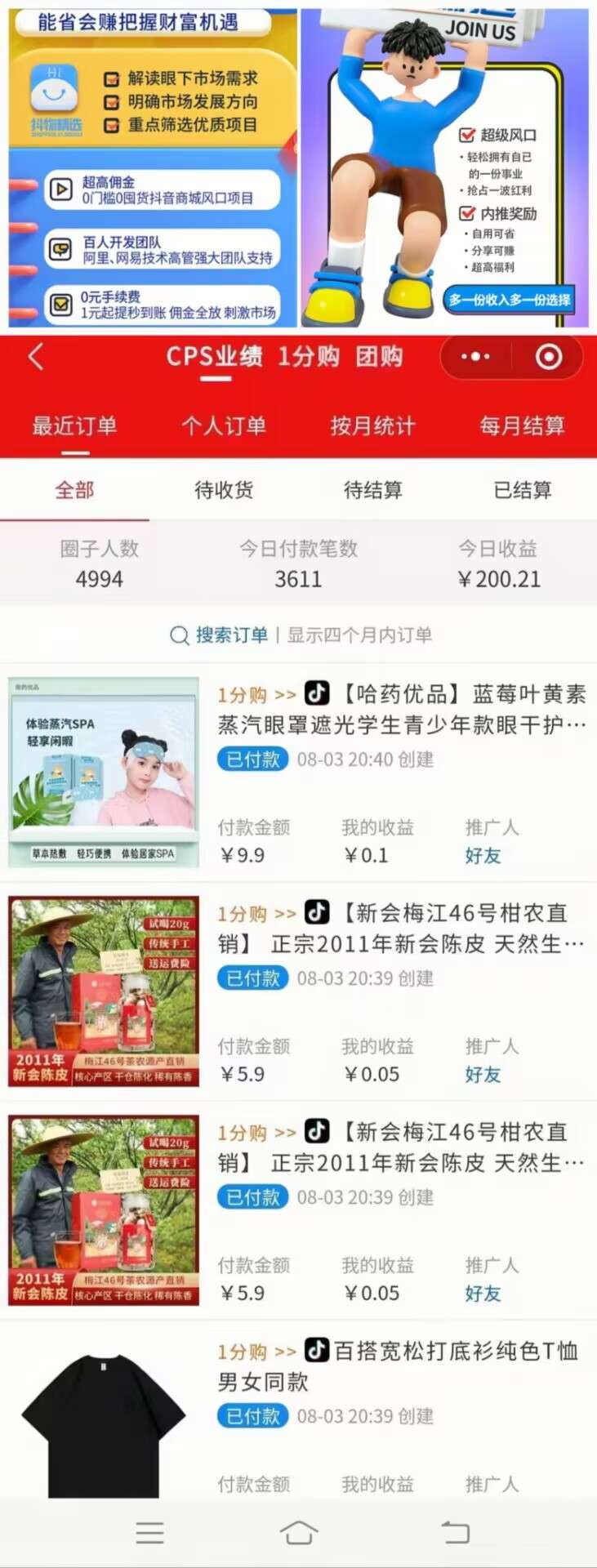Image resolution: width=597 pixels, height=1568 pixels.
Task: Click the 好友 link on the first order
Action: [x=481, y=856]
